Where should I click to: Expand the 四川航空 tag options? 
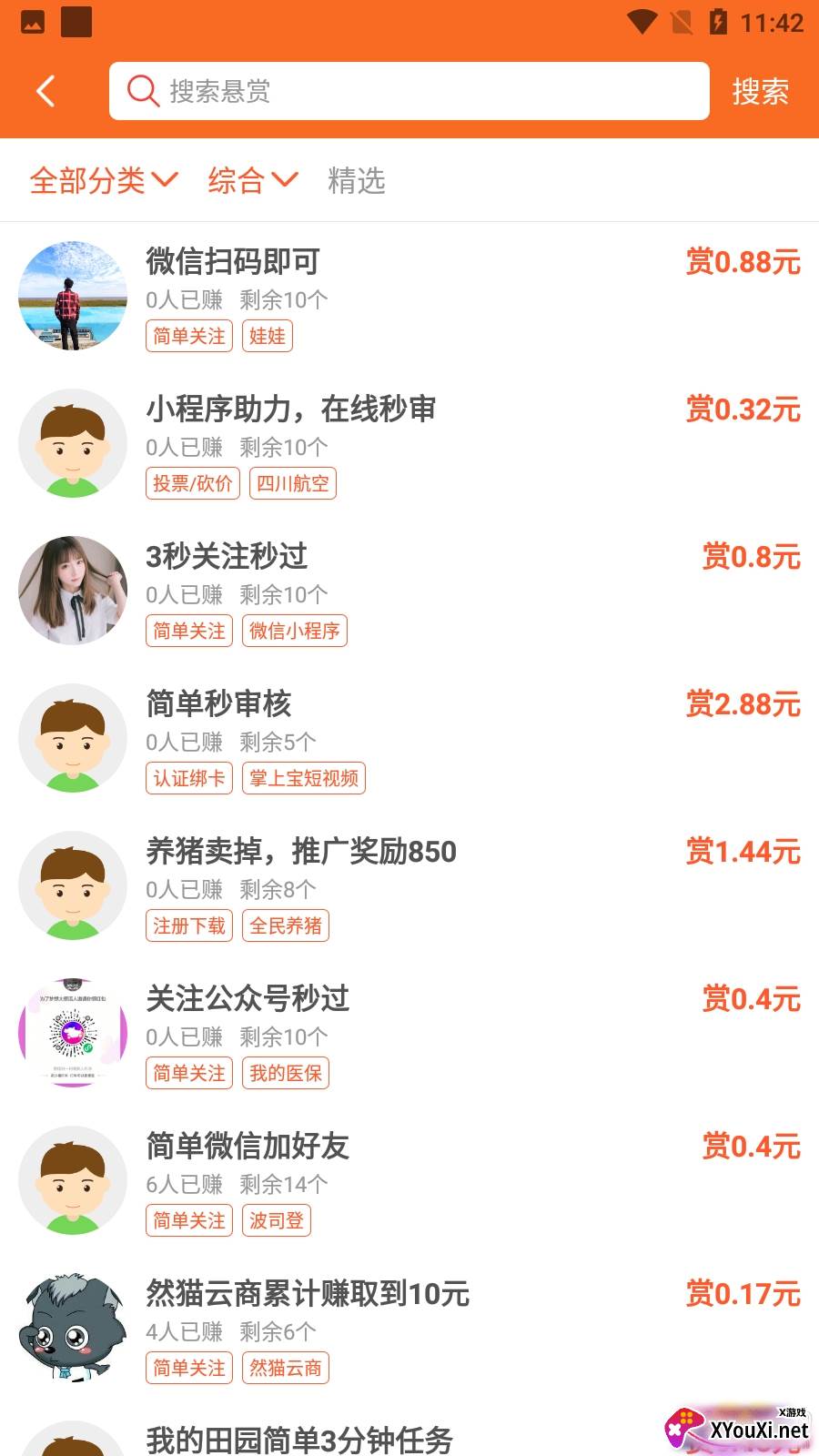(292, 483)
